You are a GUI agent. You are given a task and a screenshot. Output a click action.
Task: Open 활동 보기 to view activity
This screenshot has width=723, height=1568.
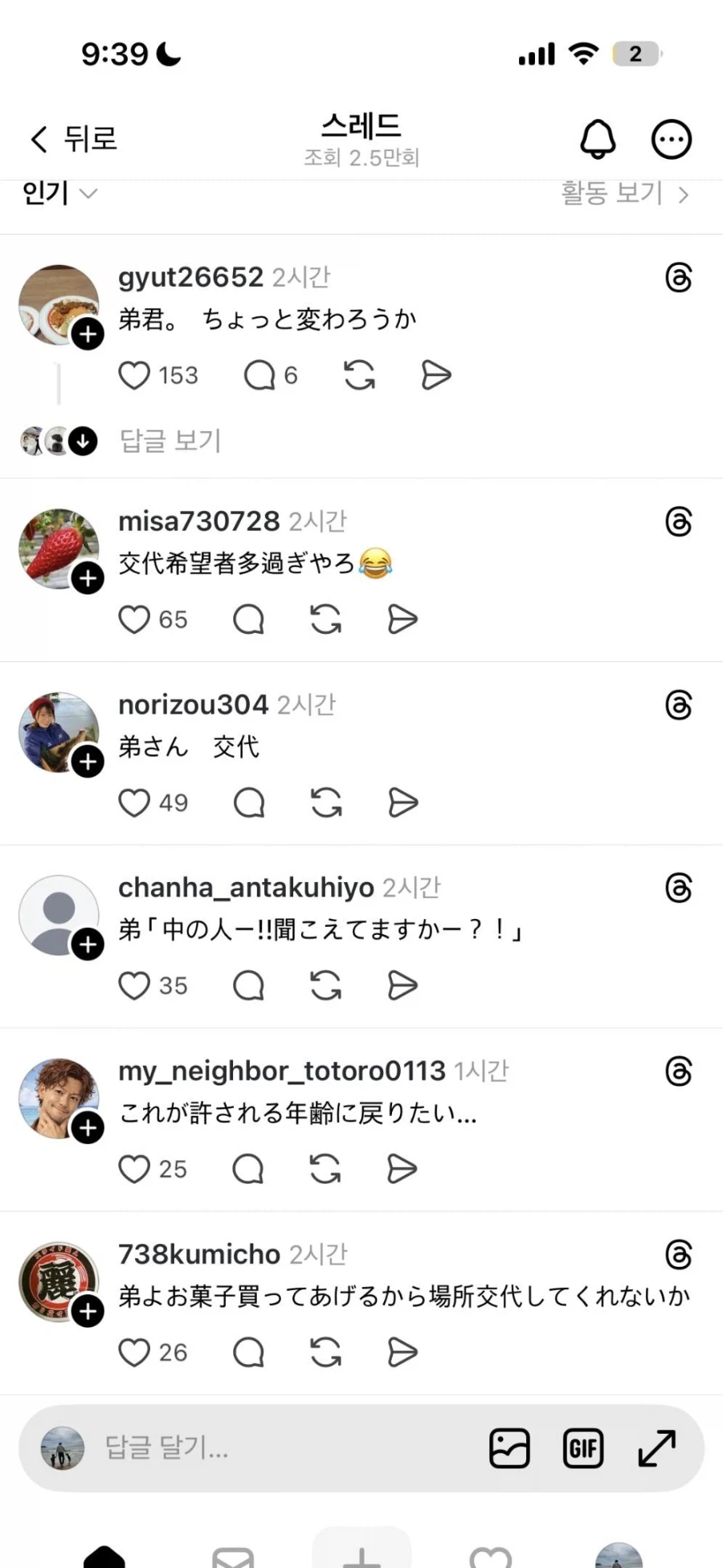tap(620, 194)
